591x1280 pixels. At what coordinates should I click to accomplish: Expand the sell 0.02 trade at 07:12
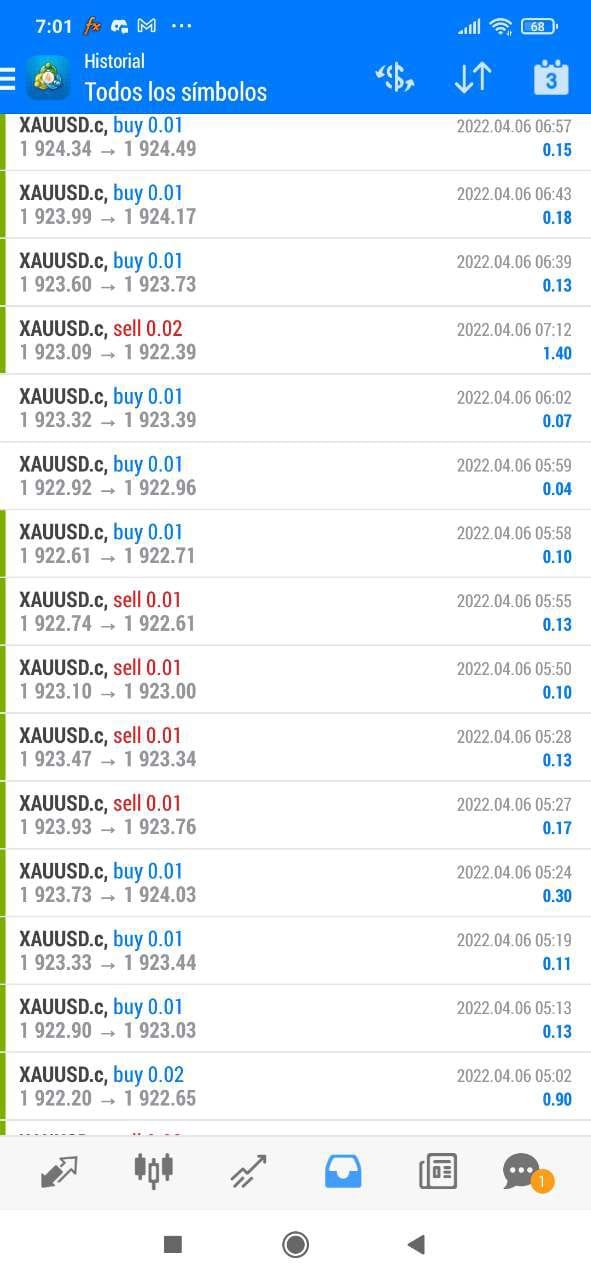pyautogui.click(x=295, y=341)
